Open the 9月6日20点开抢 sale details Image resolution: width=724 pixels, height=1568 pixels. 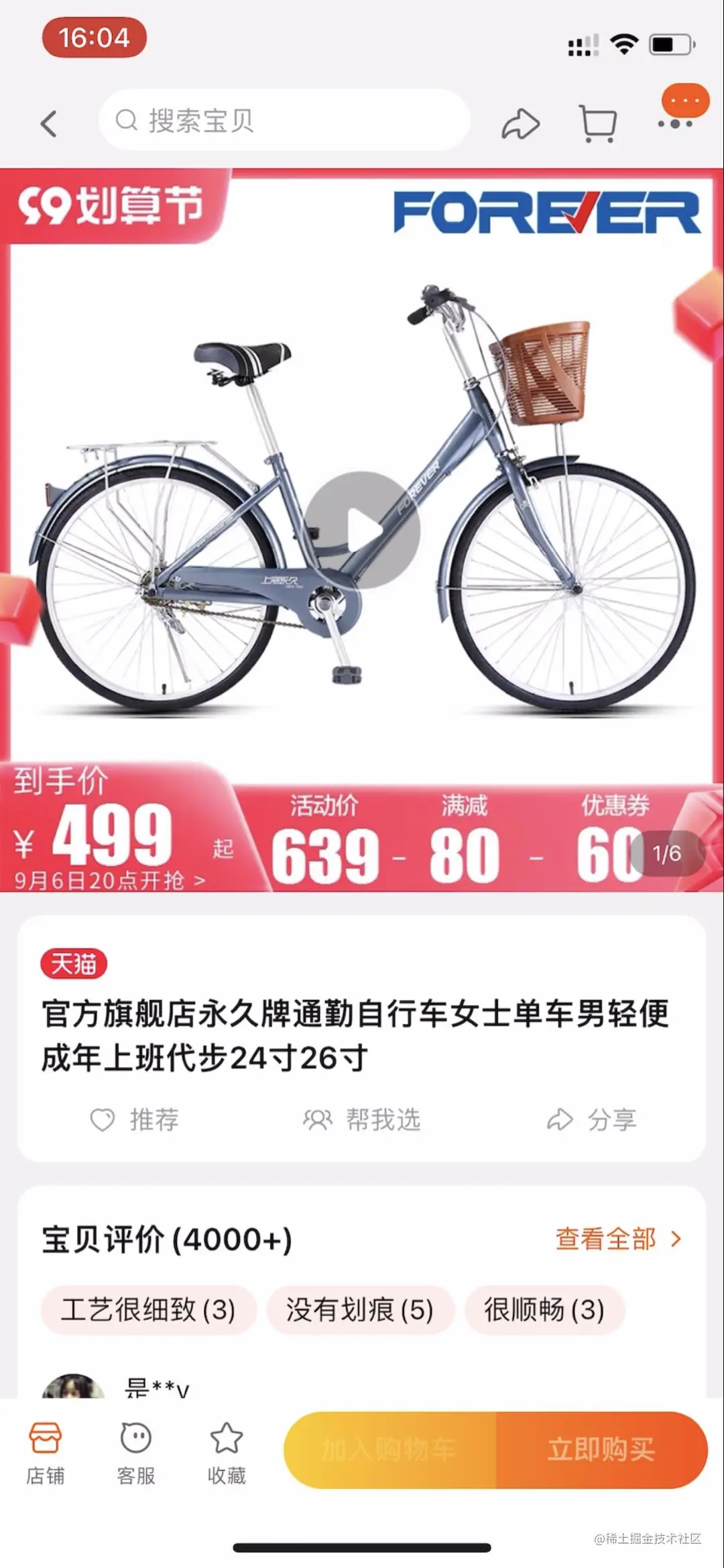109,881
